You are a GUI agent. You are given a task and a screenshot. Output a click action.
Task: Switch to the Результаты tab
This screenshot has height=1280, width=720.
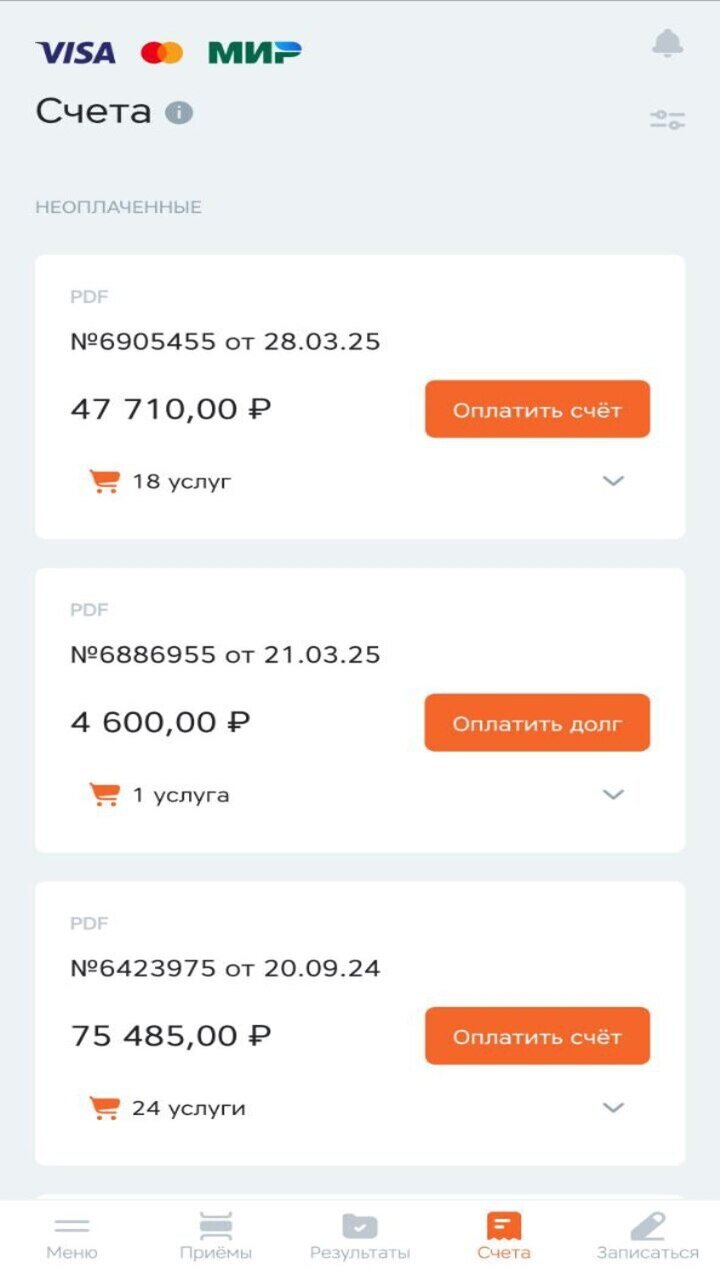click(360, 1237)
